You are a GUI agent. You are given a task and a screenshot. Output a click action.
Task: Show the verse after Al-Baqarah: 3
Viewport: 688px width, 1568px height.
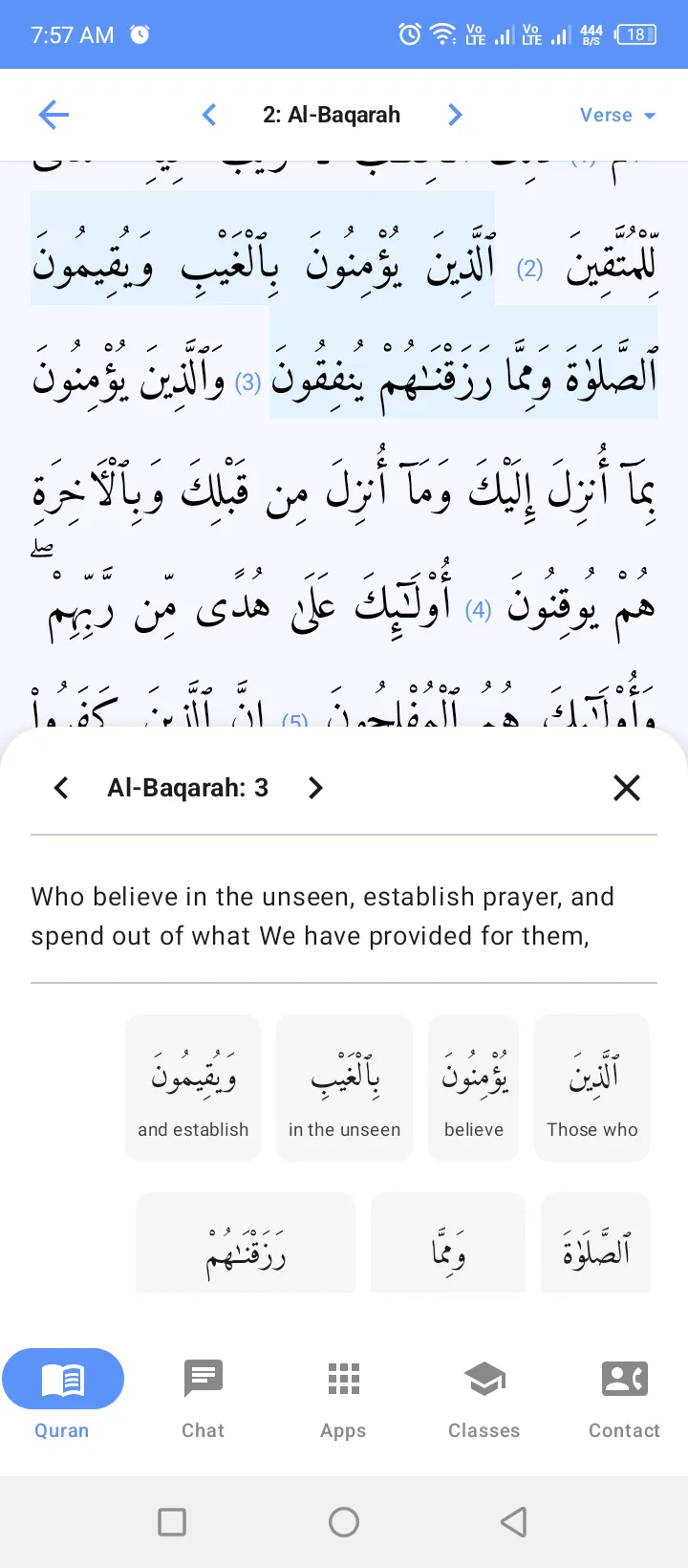point(315,788)
